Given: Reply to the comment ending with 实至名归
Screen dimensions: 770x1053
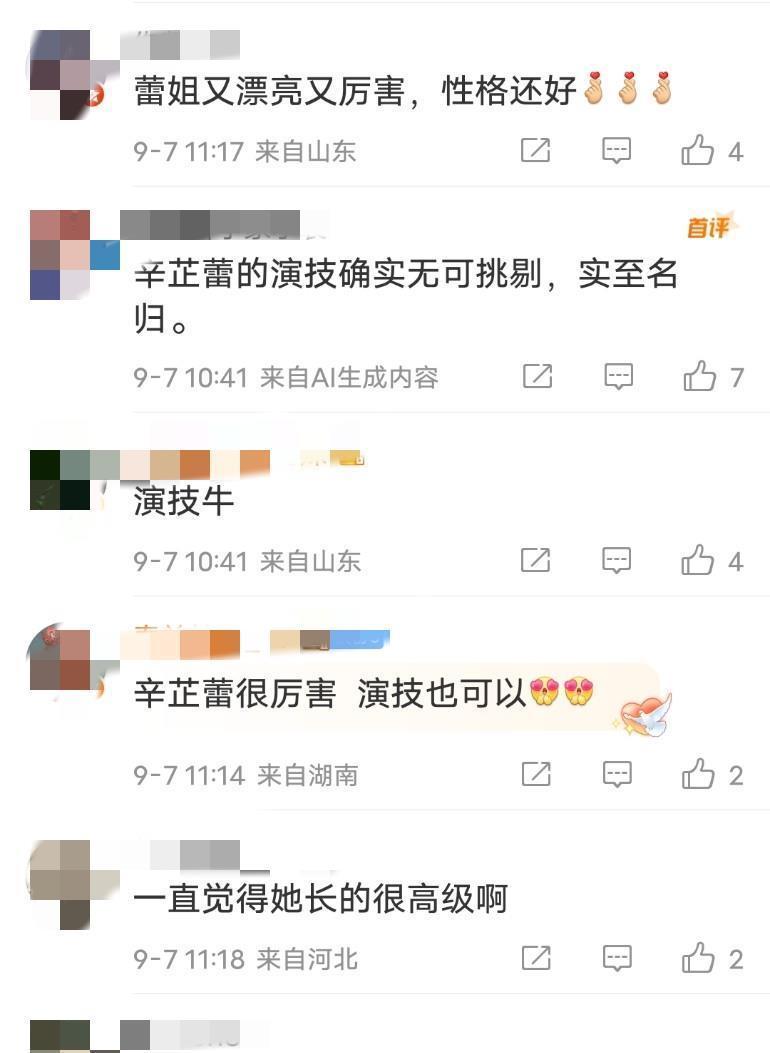Looking at the screenshot, I should click(619, 377).
